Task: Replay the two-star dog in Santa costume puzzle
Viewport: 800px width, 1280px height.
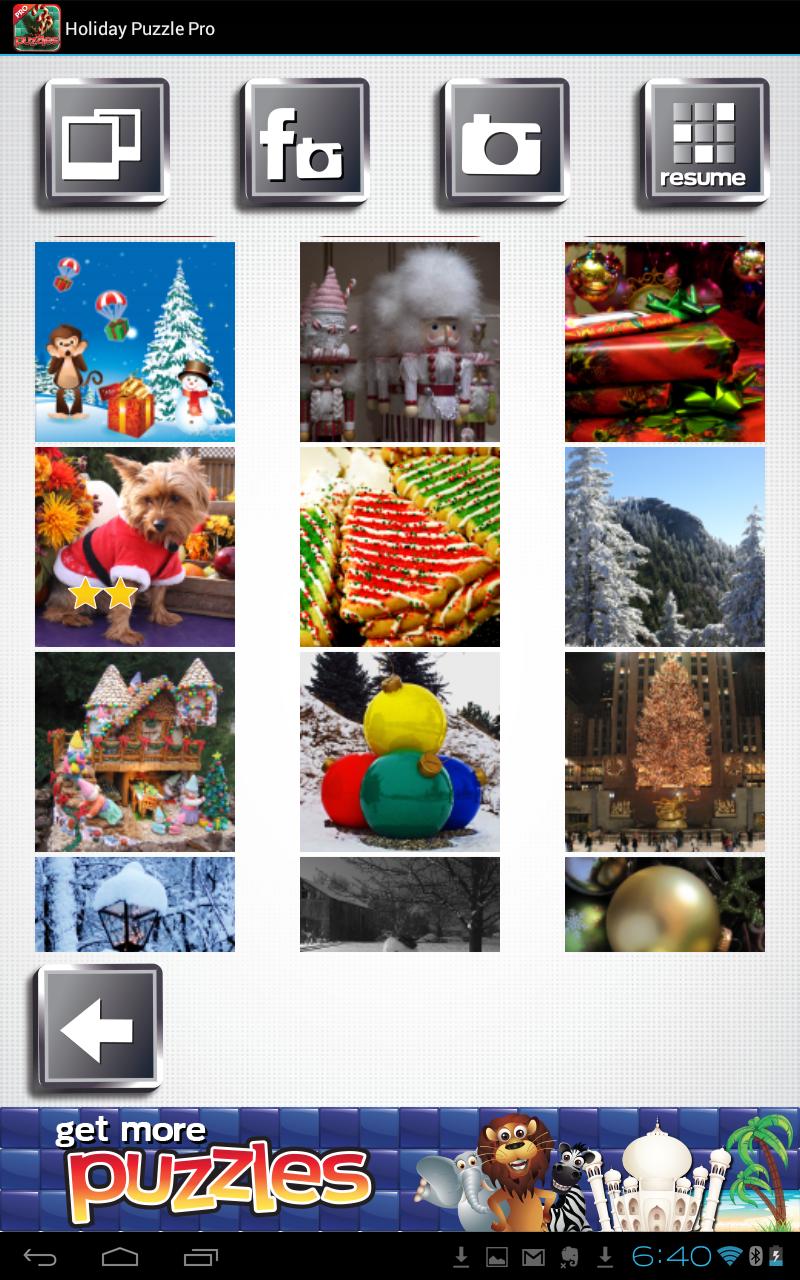Action: coord(135,546)
